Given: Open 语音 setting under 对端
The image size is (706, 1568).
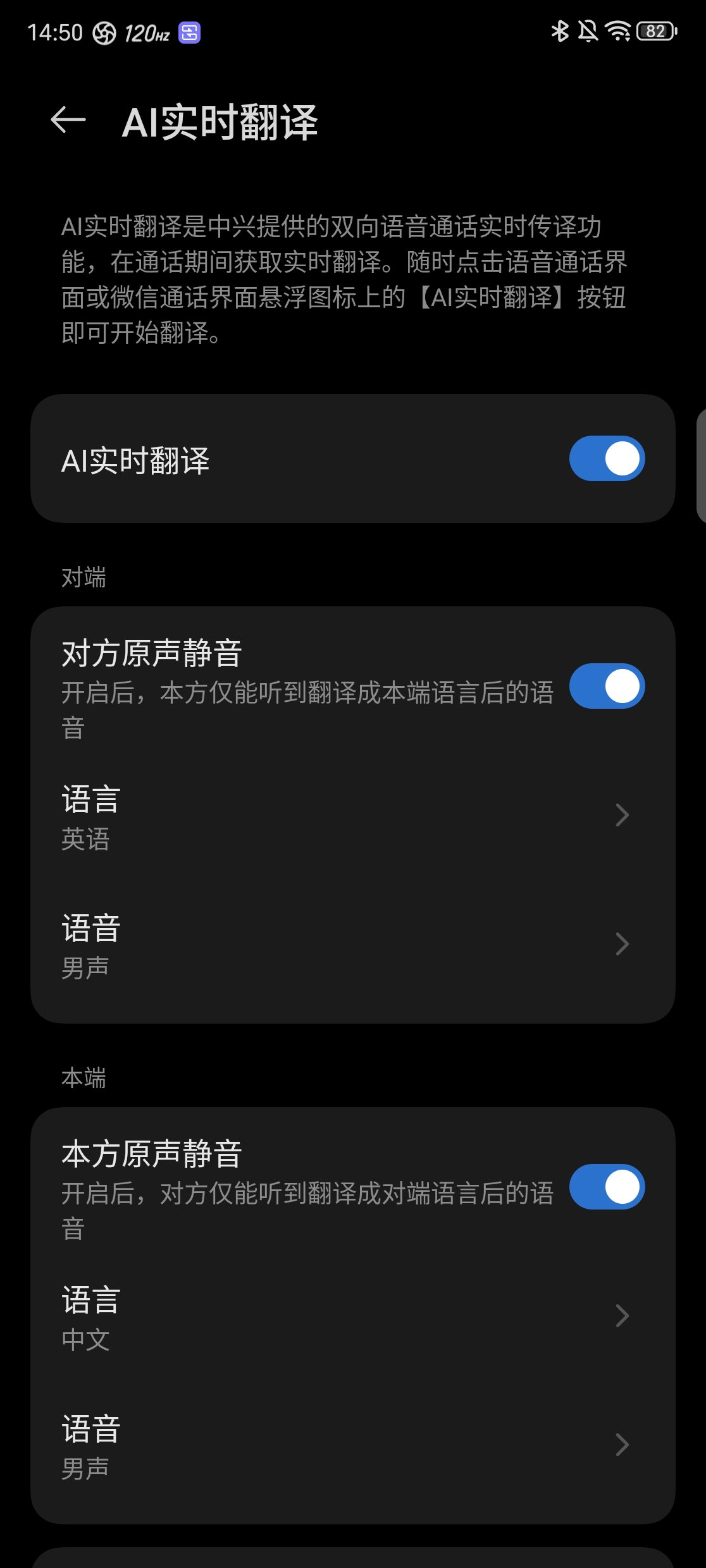Looking at the screenshot, I should tap(353, 945).
